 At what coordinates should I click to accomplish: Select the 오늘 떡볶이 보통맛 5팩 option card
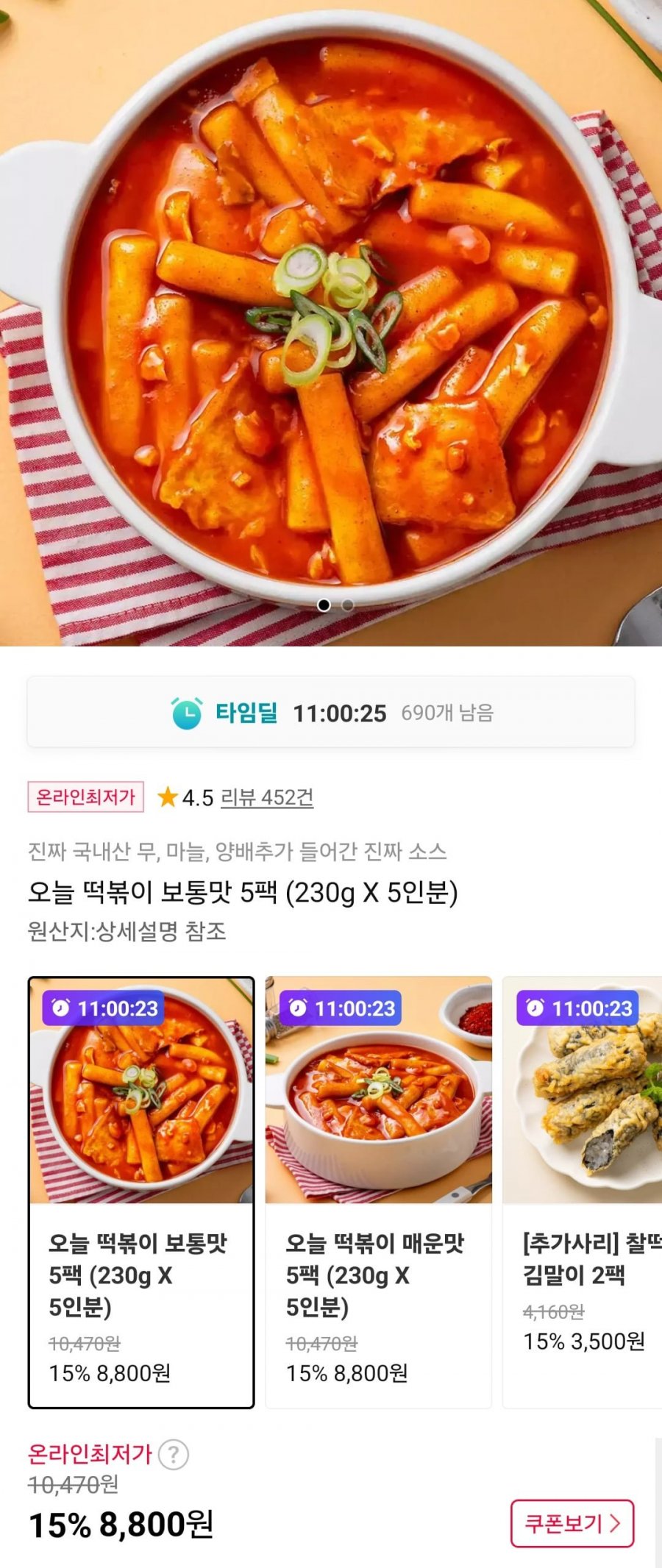[x=141, y=1192]
